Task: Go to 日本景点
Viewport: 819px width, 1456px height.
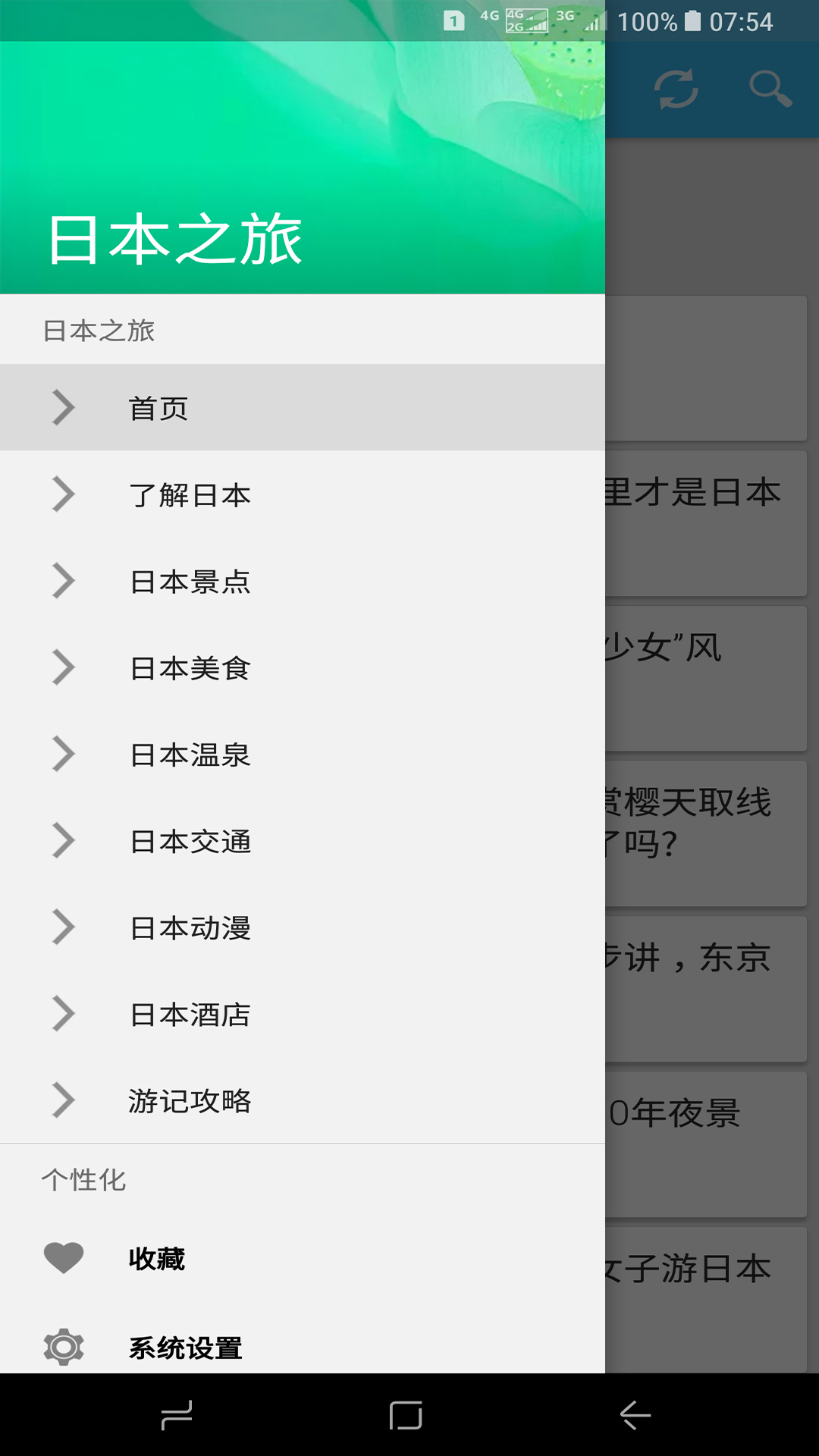Action: point(302,581)
